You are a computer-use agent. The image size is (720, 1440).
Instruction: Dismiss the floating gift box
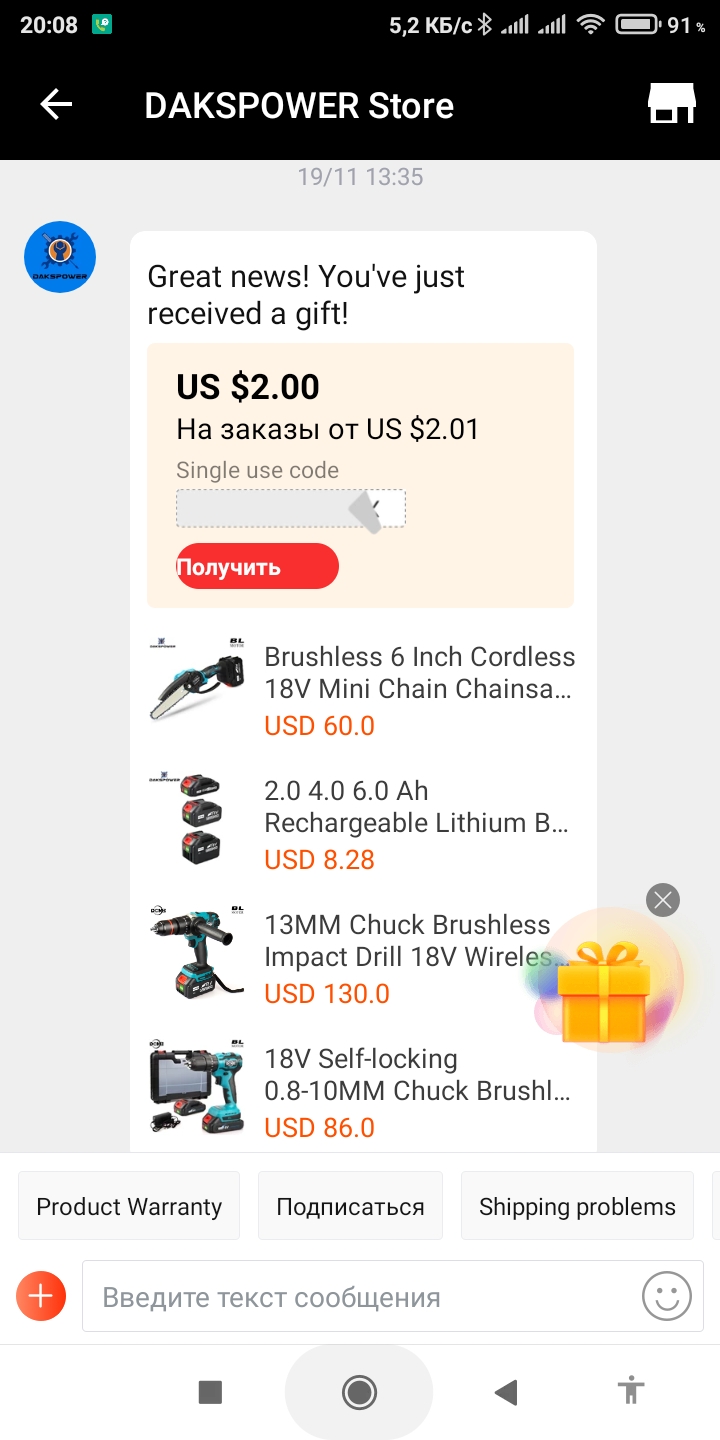point(662,900)
